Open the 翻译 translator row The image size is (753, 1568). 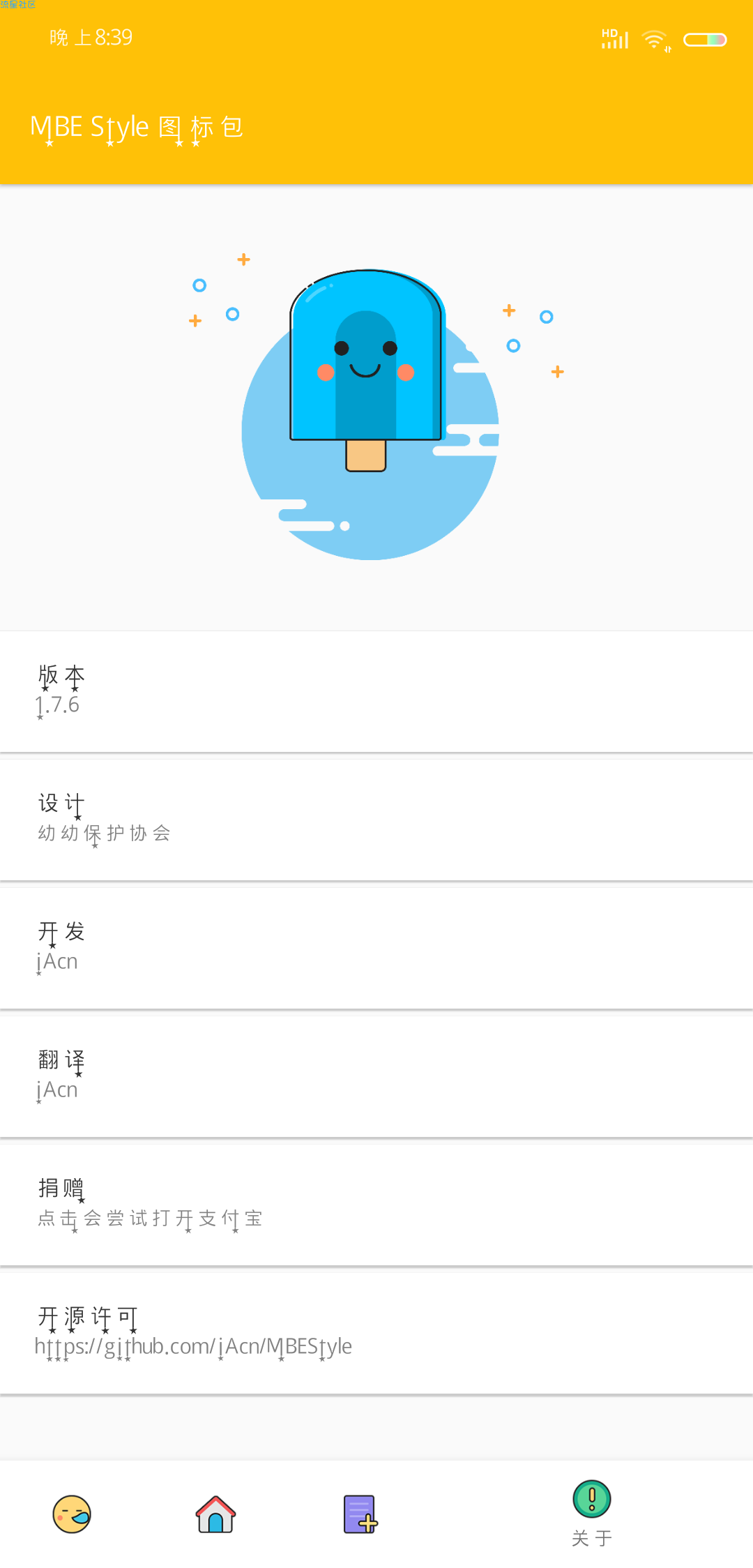(x=376, y=1076)
